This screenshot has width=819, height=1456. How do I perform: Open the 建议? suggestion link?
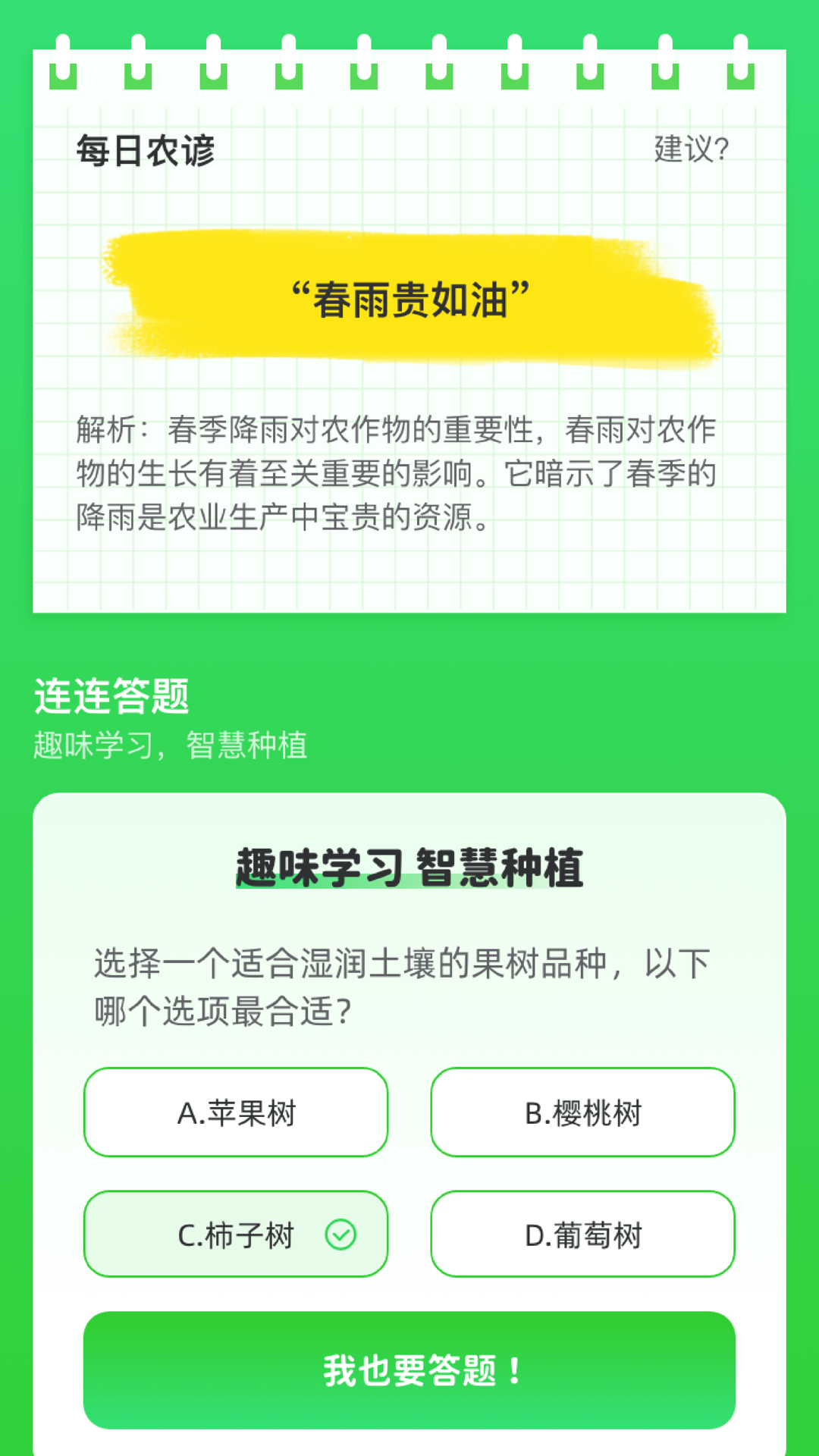pyautogui.click(x=691, y=149)
